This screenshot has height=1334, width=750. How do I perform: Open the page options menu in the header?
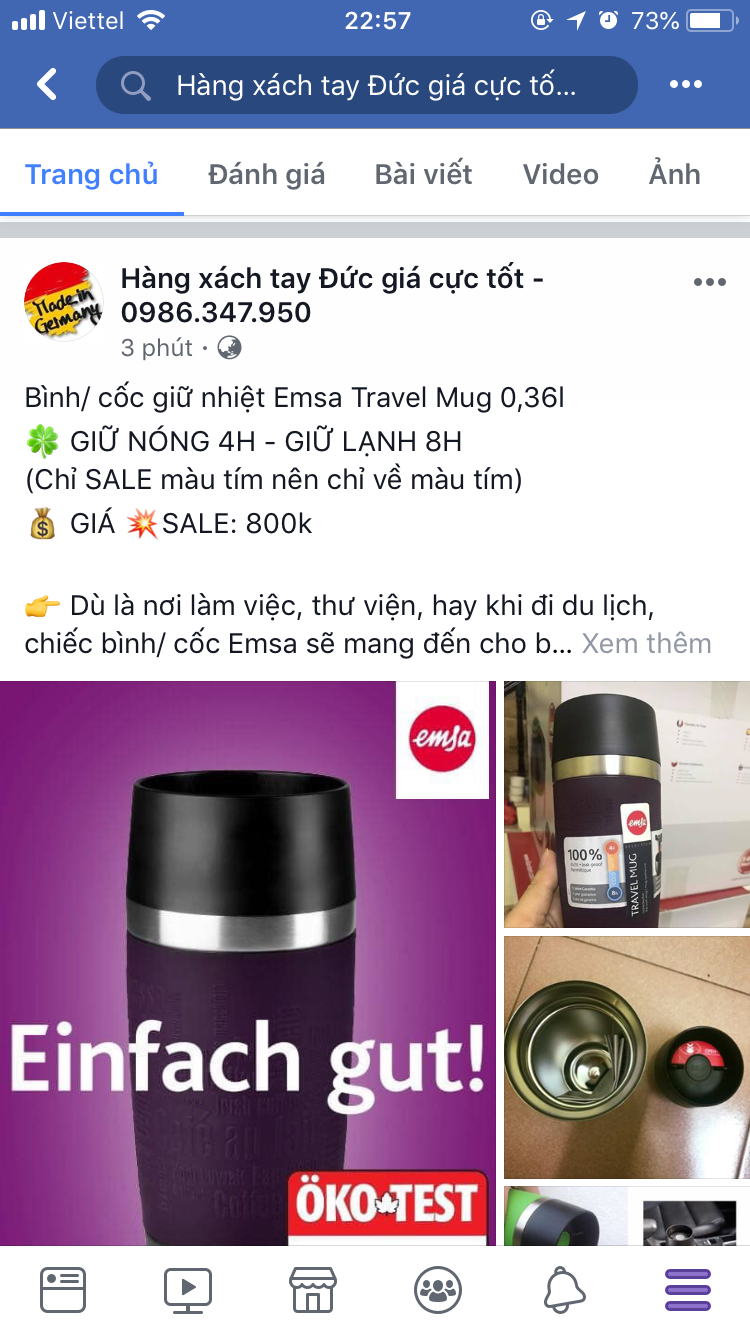(686, 85)
